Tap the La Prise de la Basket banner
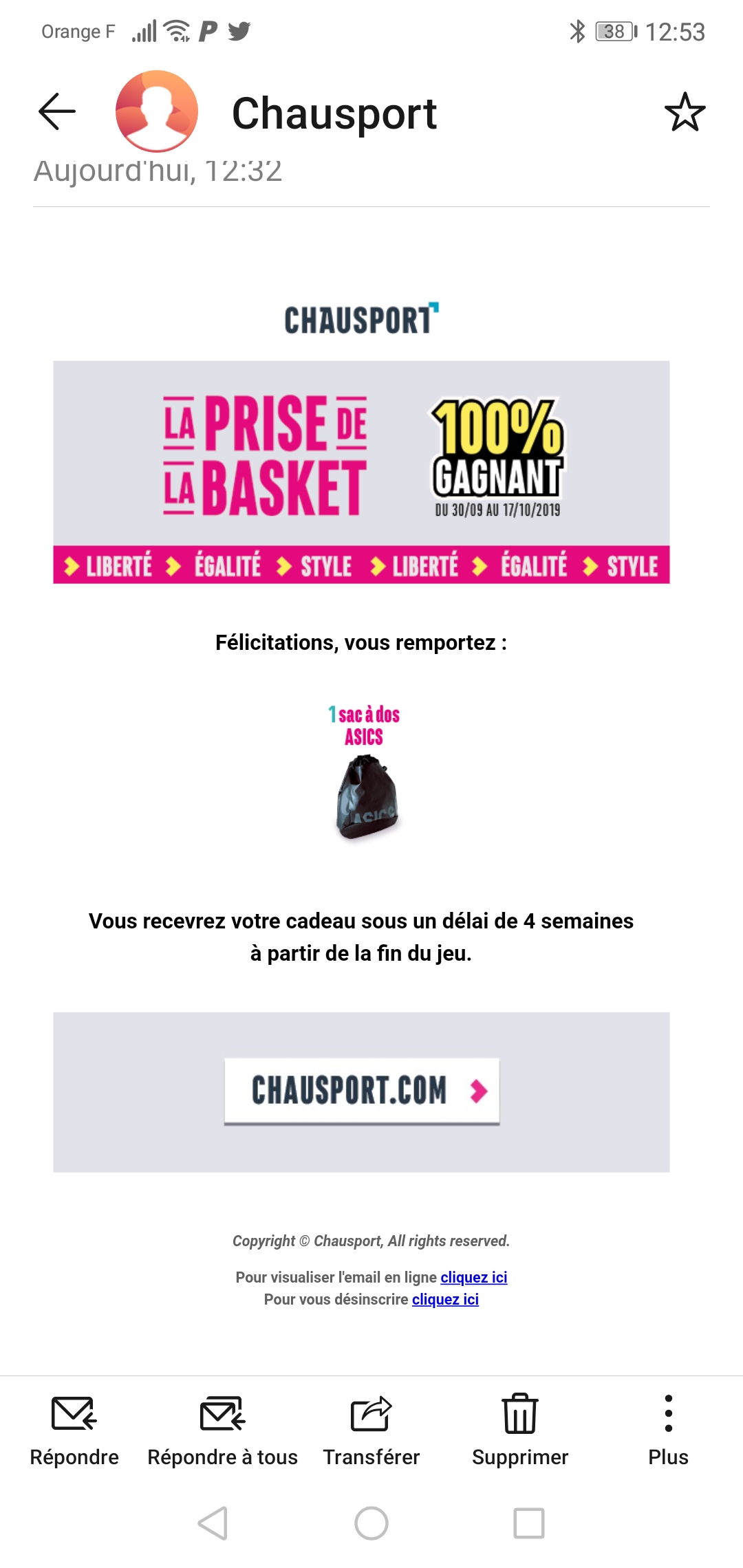The width and height of the screenshot is (743, 1568). pos(361,472)
